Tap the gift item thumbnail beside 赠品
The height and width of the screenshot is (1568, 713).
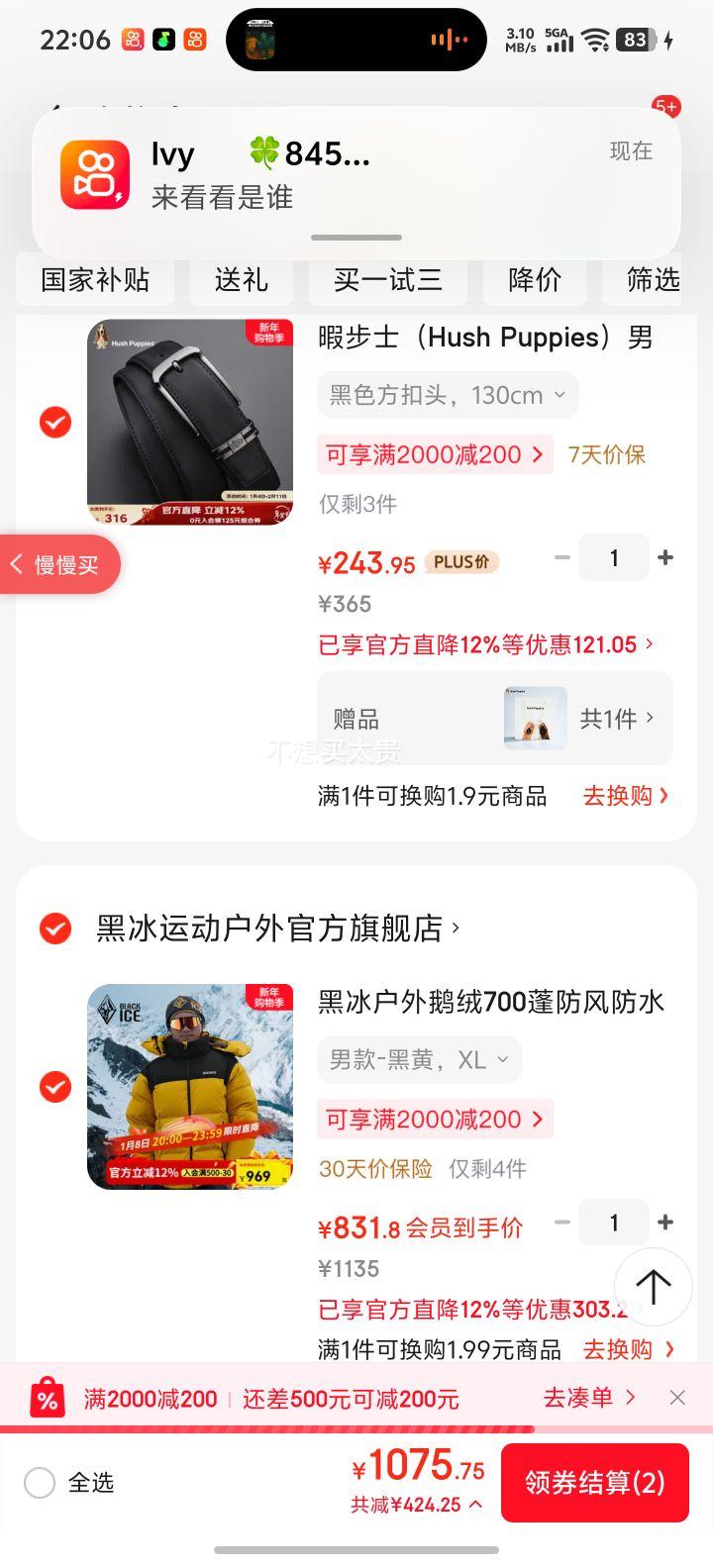coord(534,717)
